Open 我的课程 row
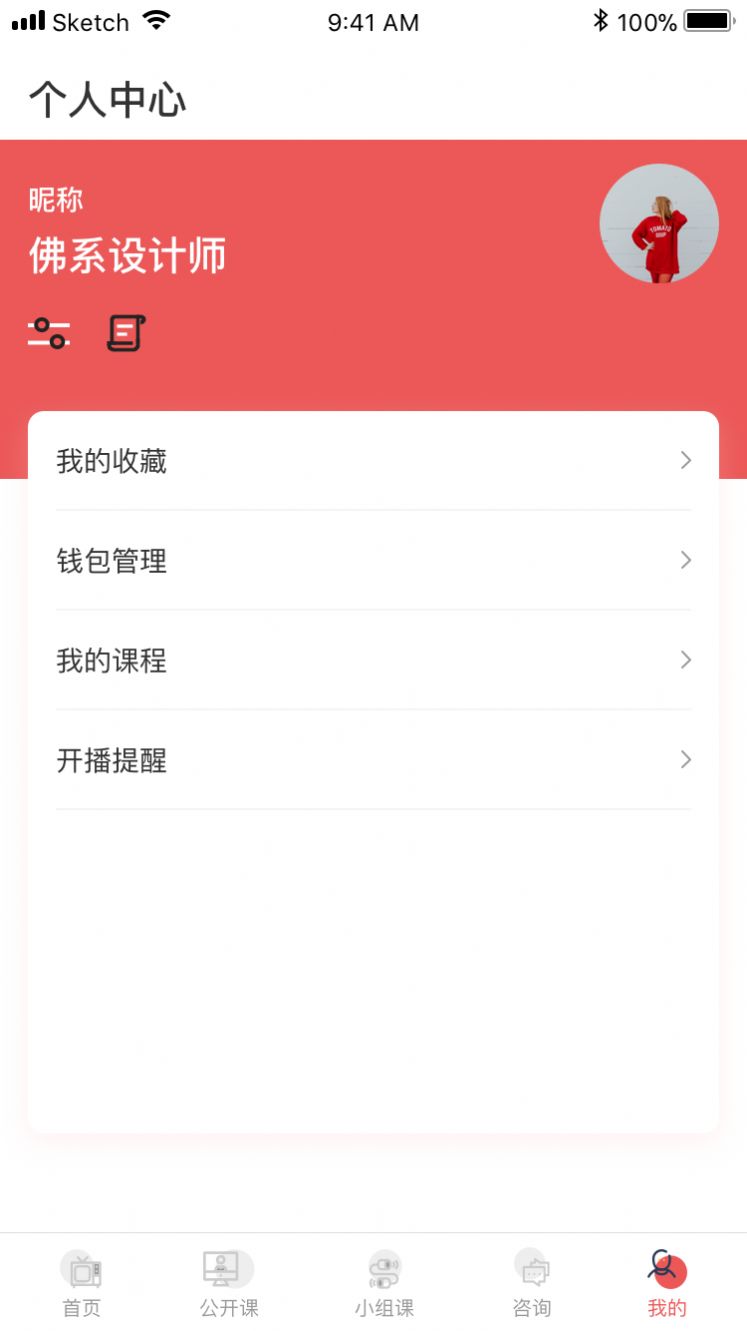747x1331 pixels. (373, 661)
